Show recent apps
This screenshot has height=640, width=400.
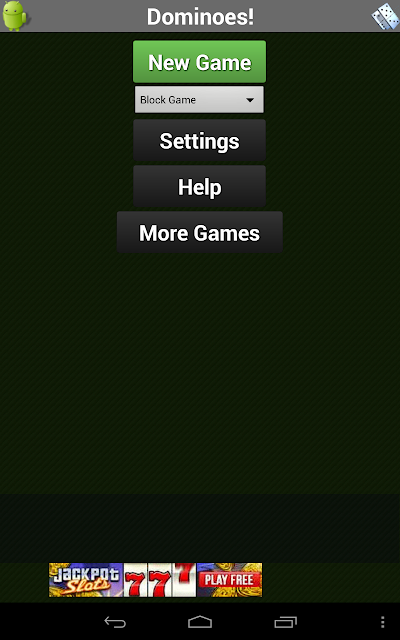coord(285,622)
